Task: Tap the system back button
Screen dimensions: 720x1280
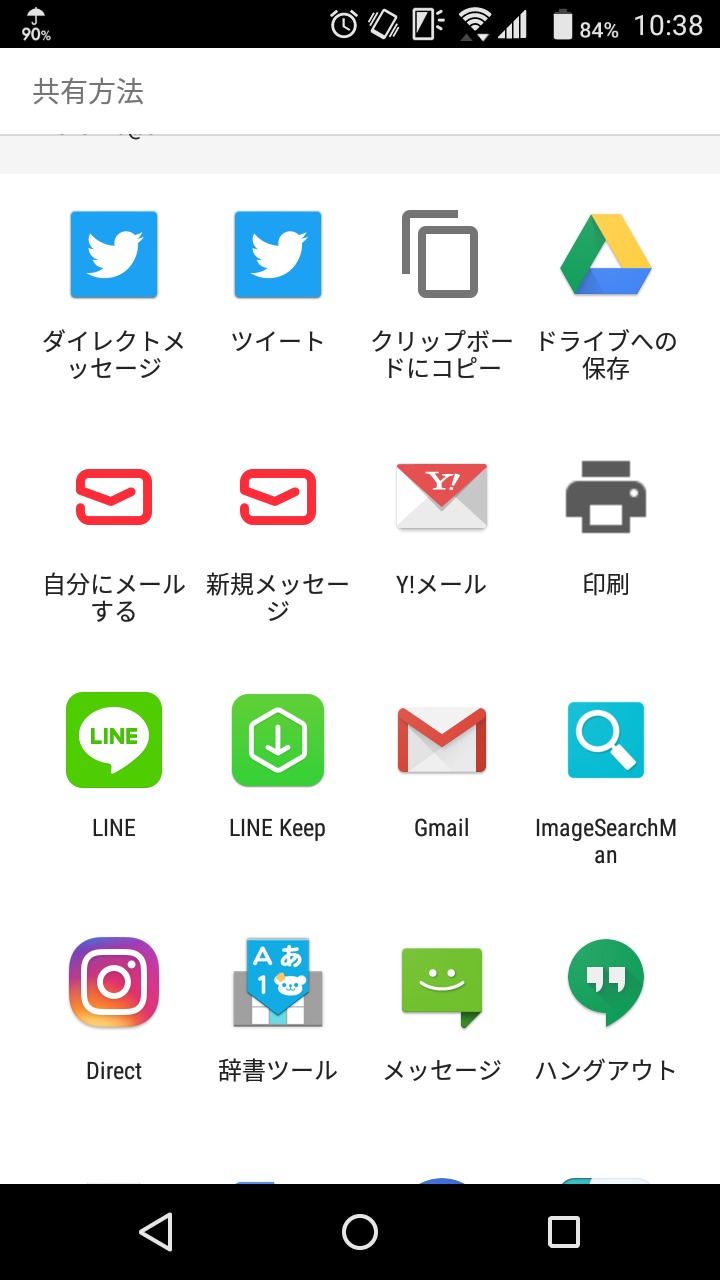Action: point(156,1232)
